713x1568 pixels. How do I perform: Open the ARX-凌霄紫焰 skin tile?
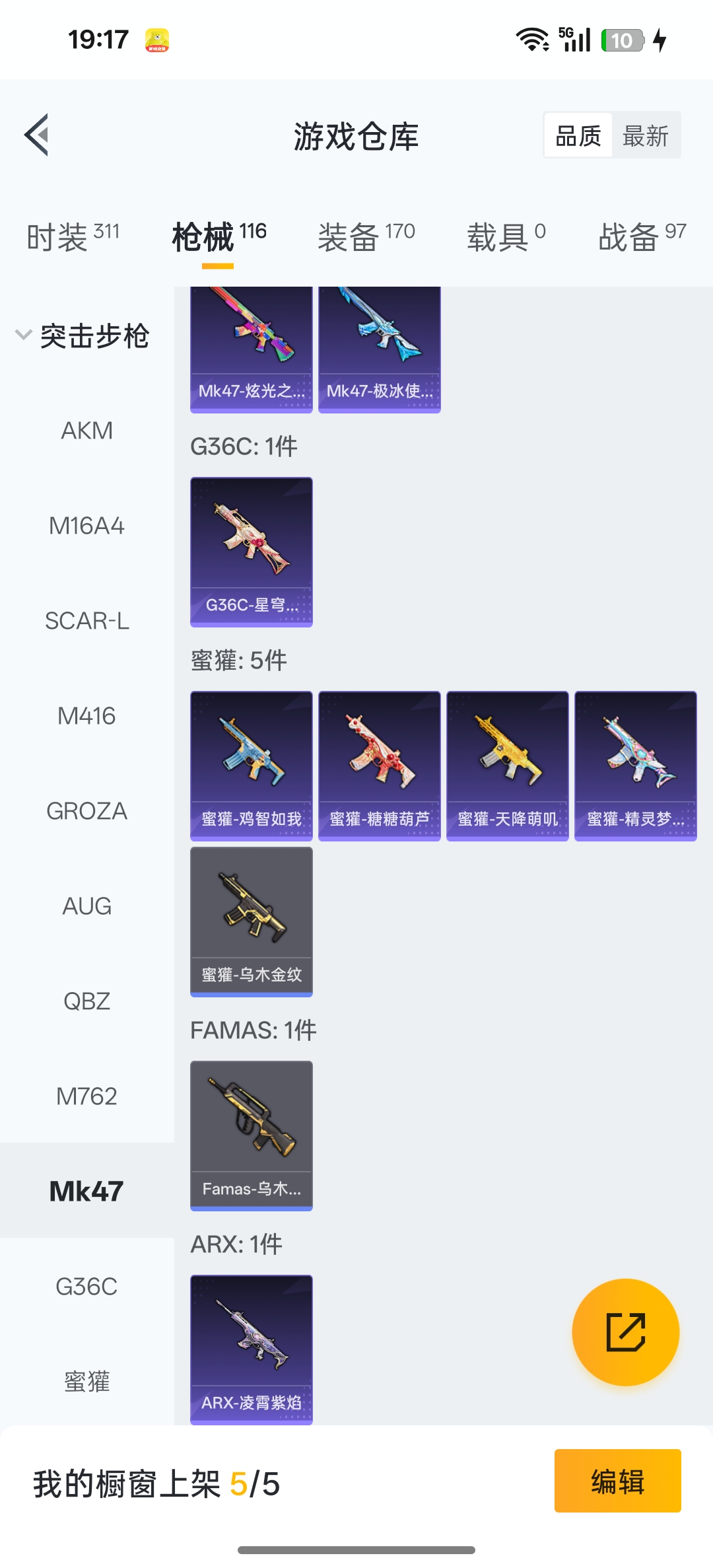[x=251, y=1349]
